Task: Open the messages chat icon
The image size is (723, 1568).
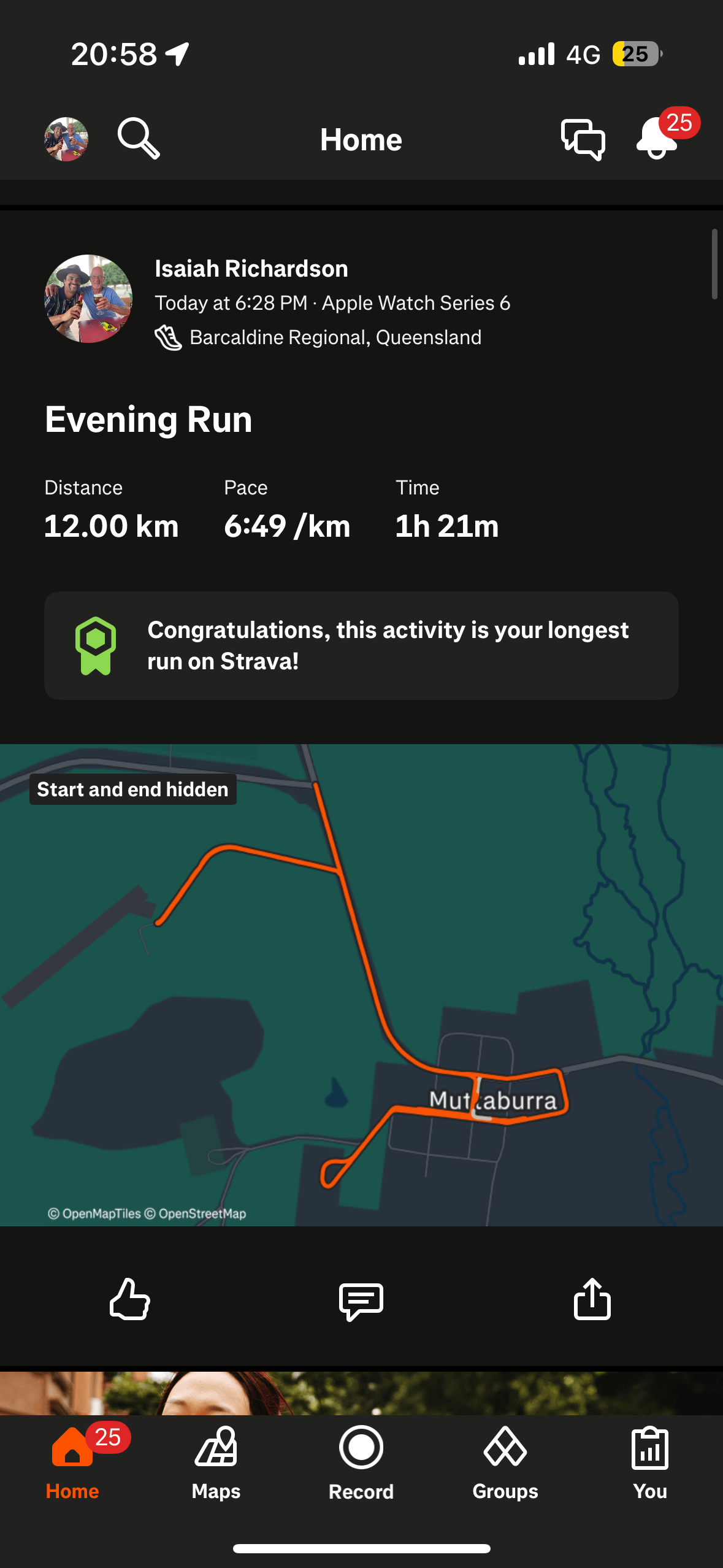Action: pos(583,139)
